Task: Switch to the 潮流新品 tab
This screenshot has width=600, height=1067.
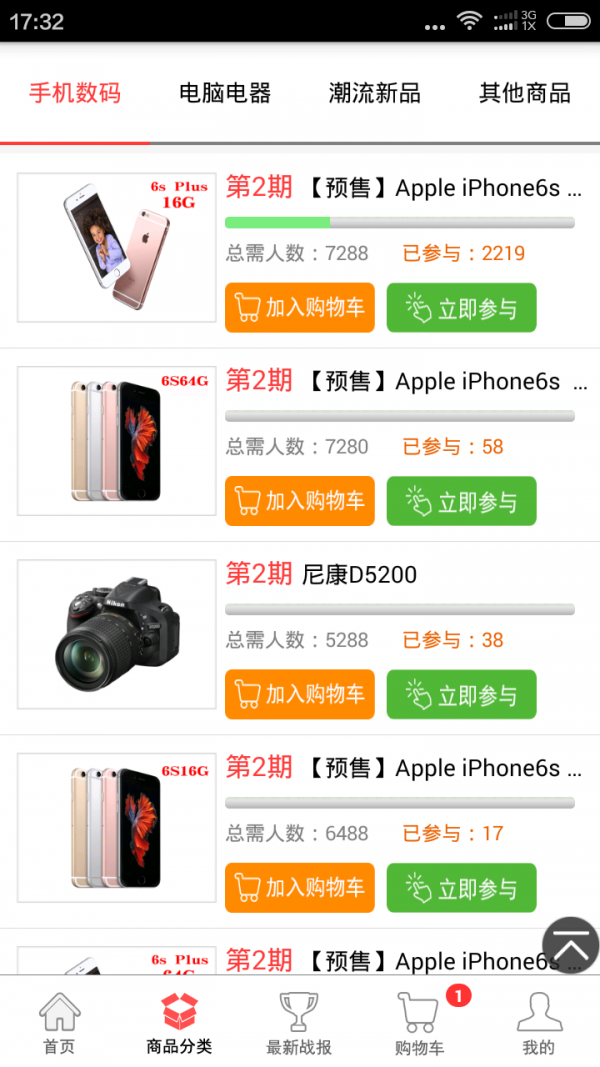Action: (x=375, y=94)
